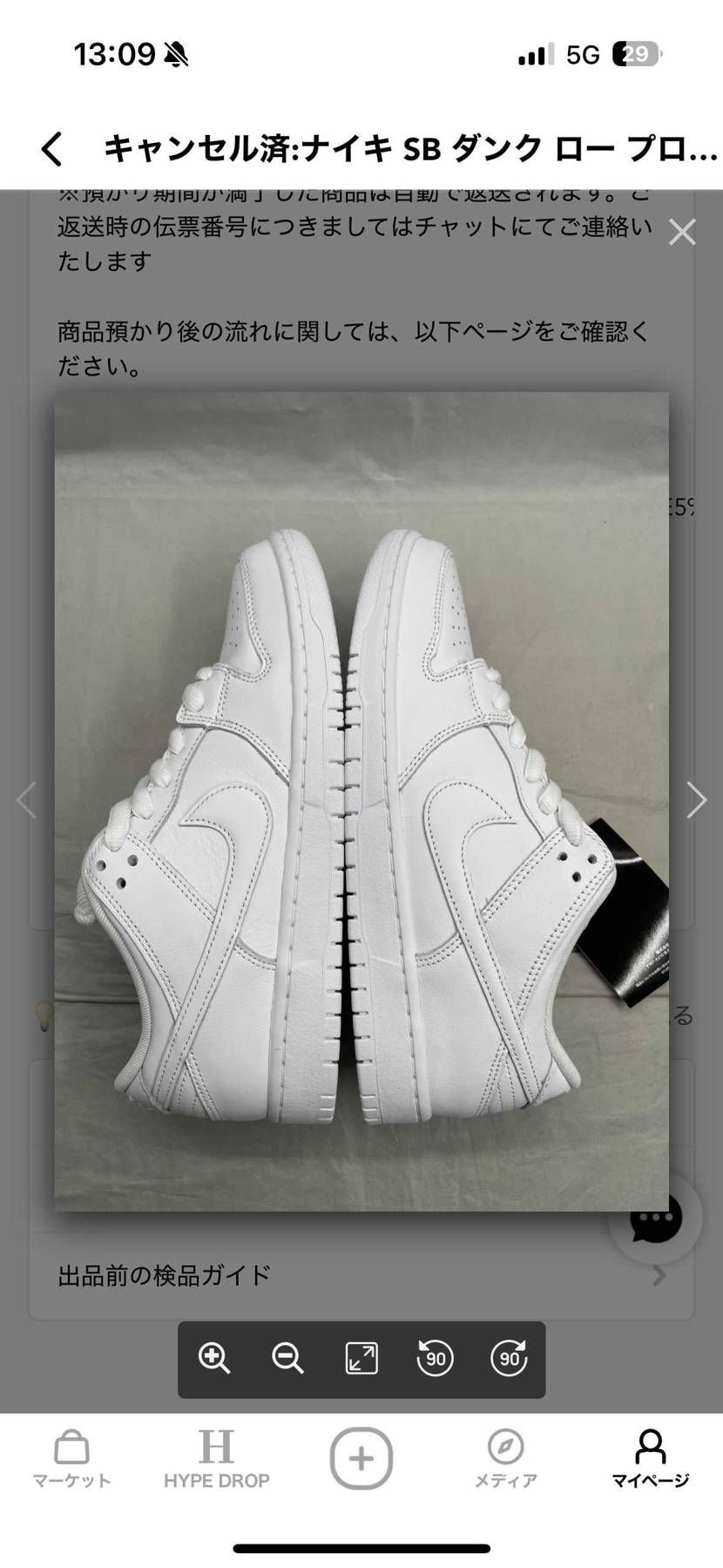
Task: Close the image viewer overlay
Action: [681, 233]
